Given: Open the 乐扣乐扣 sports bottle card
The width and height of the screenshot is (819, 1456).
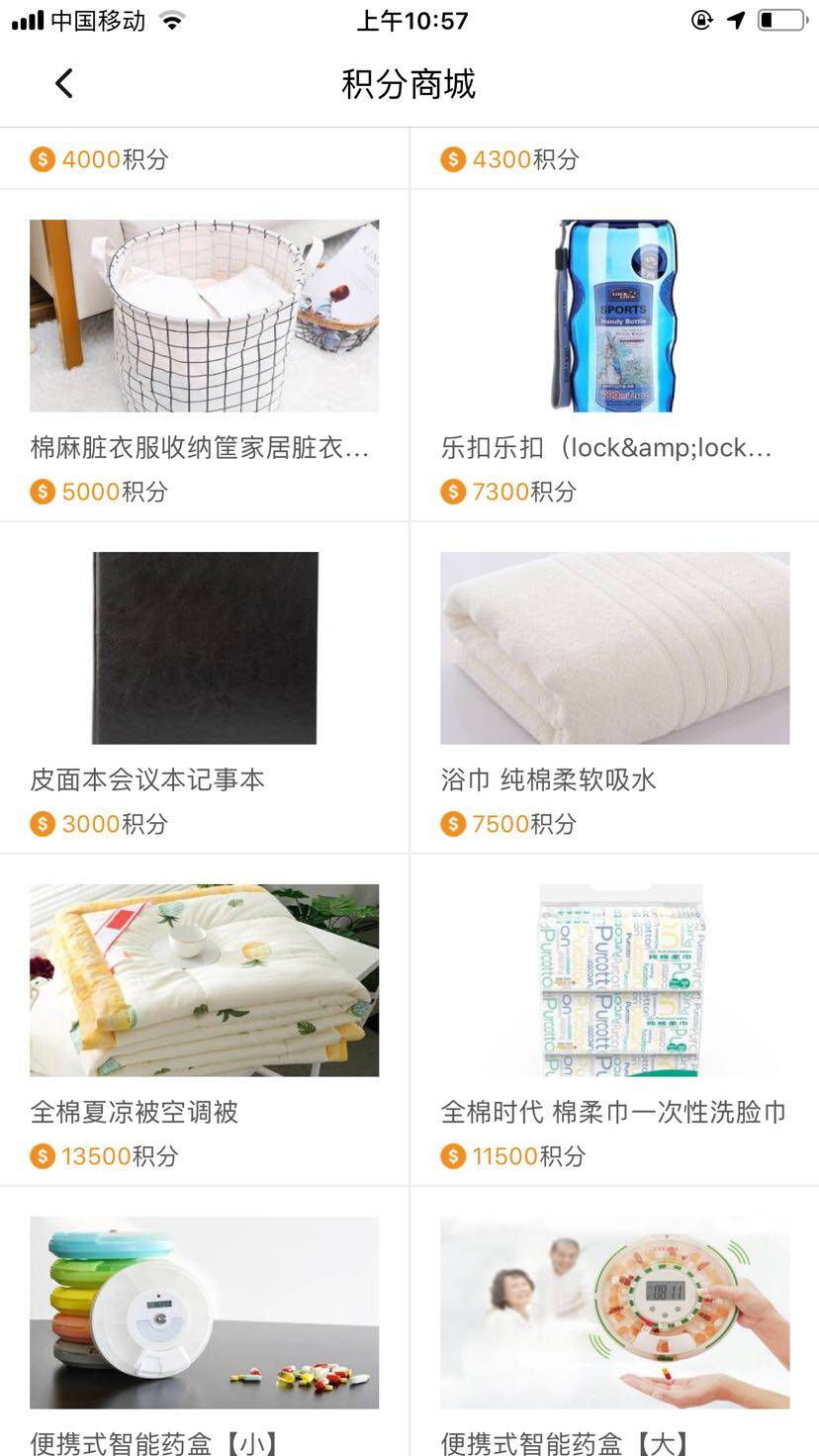Looking at the screenshot, I should (x=614, y=317).
